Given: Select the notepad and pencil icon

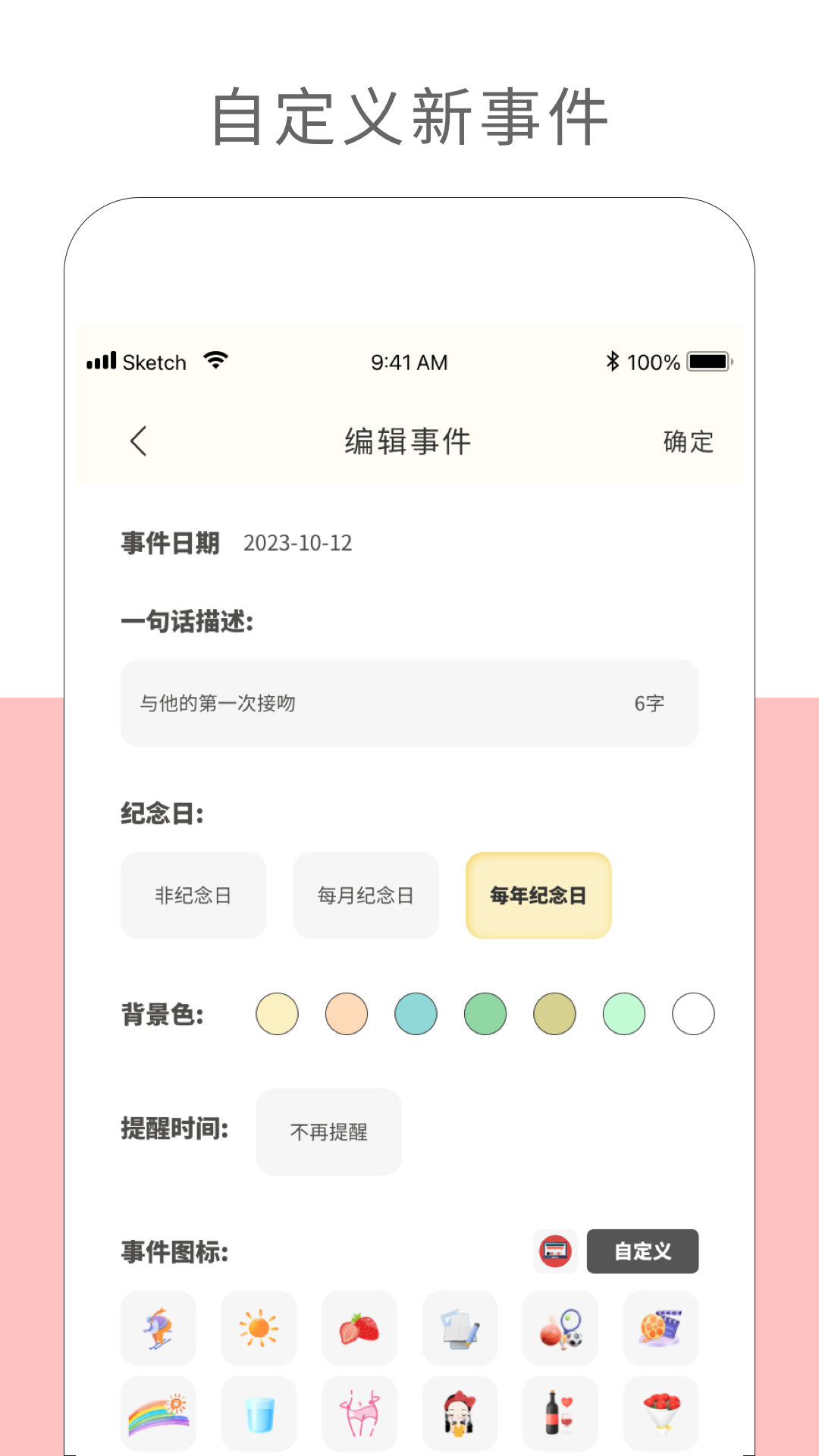Looking at the screenshot, I should [460, 1329].
